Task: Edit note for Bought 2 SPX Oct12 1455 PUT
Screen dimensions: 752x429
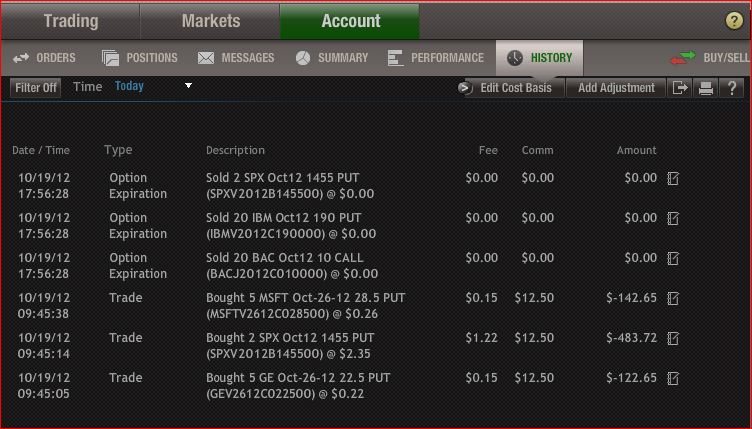Action: (x=673, y=338)
